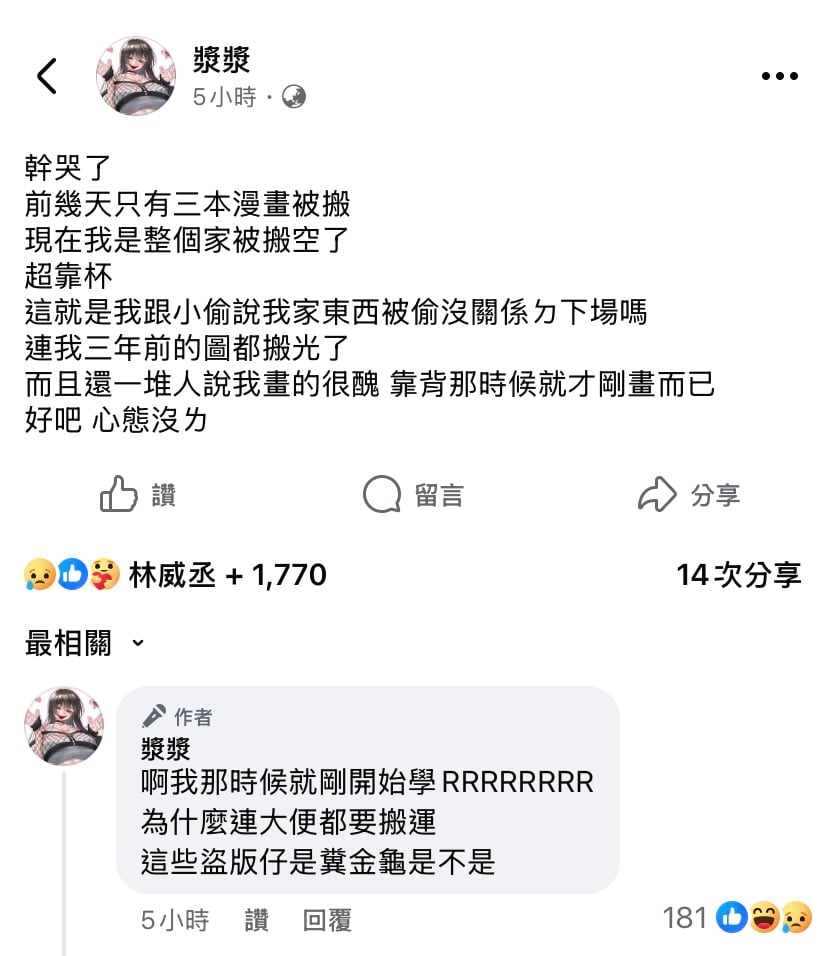View reactions from 林威丞 + 1,770
Viewport: 828px width, 956px height.
[175, 575]
